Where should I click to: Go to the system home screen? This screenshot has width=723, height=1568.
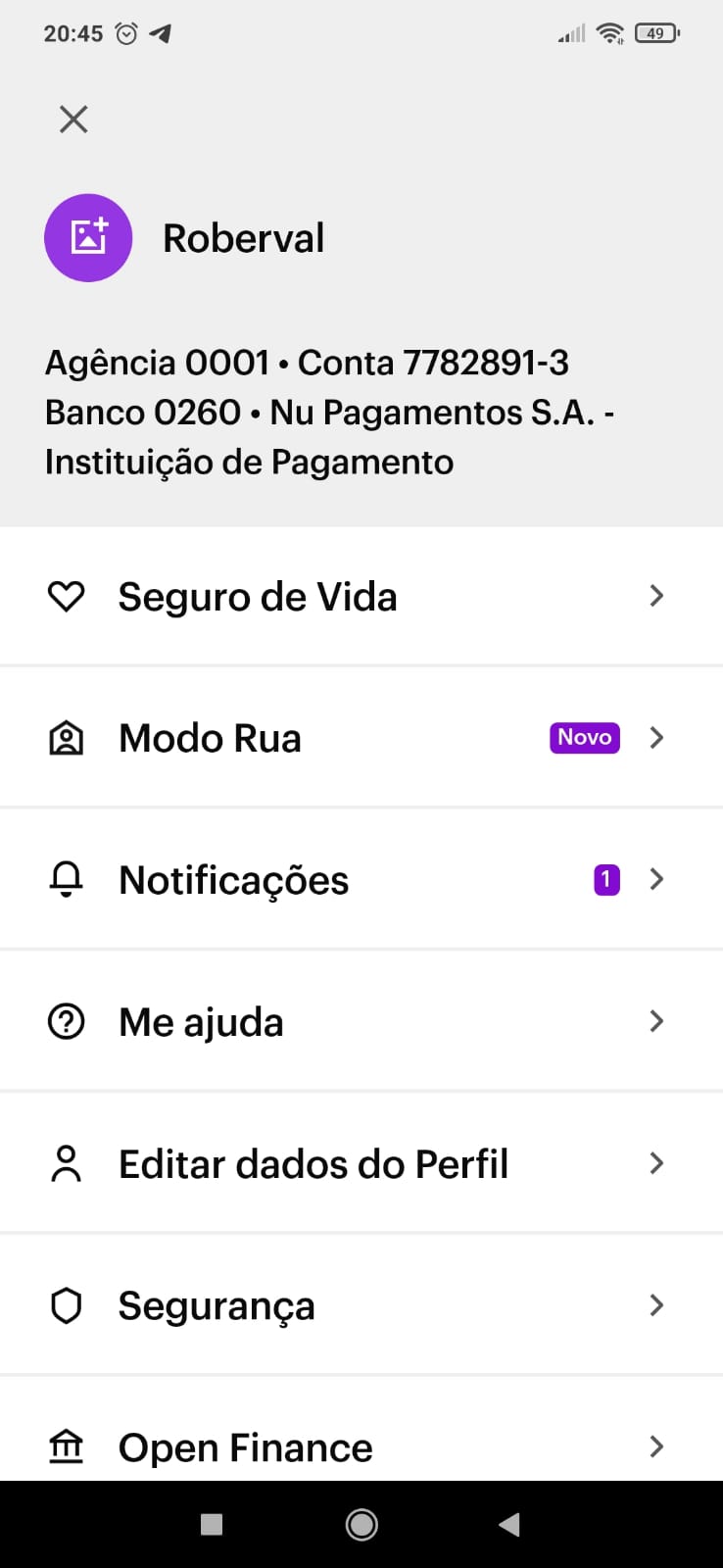[361, 1524]
